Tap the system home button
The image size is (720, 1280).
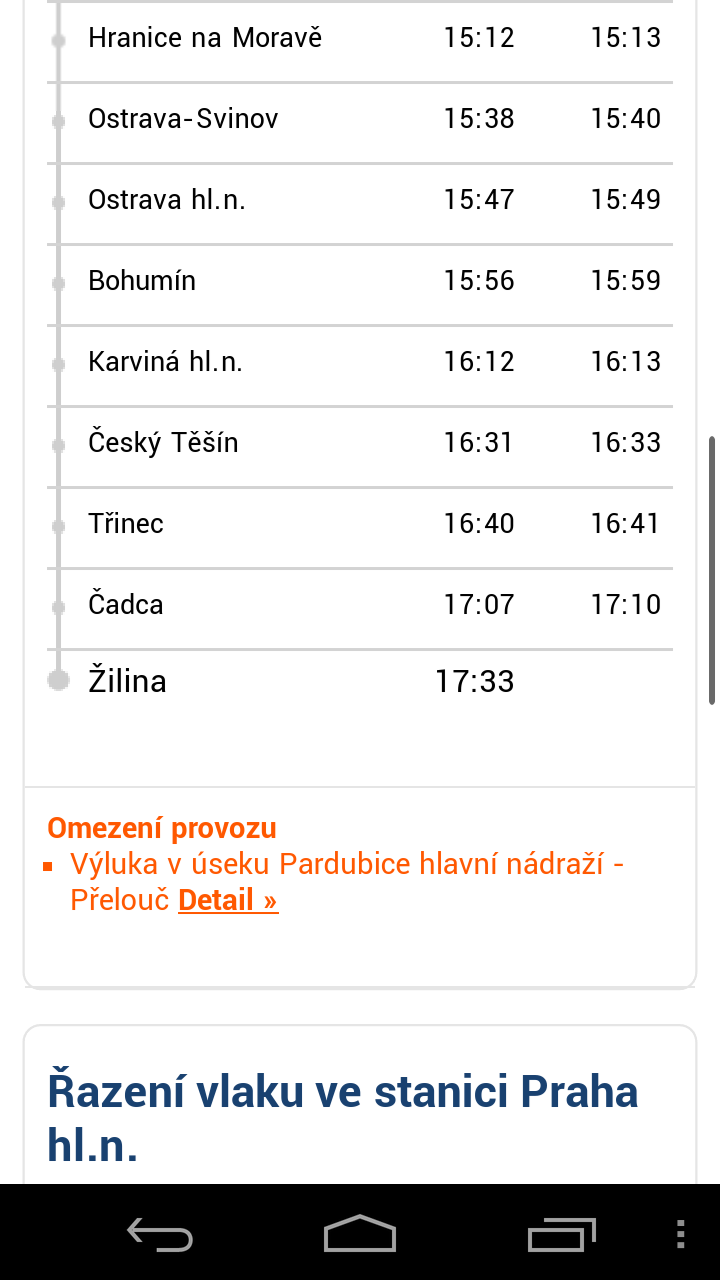pyautogui.click(x=360, y=1233)
